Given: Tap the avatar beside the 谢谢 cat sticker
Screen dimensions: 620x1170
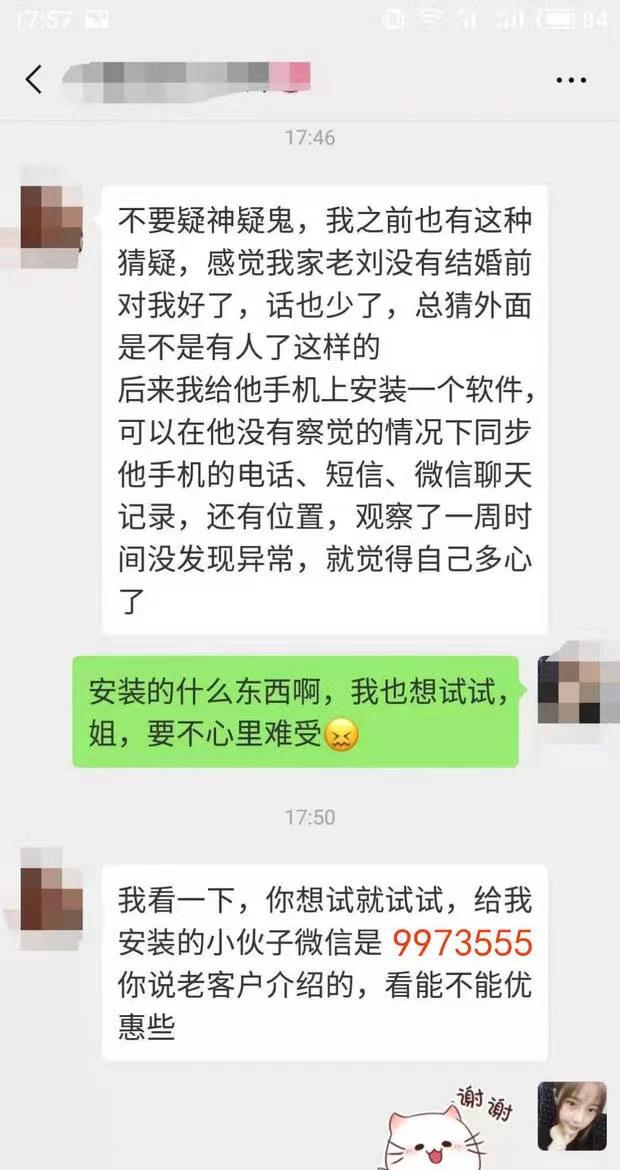Looking at the screenshot, I should (x=571, y=1115).
